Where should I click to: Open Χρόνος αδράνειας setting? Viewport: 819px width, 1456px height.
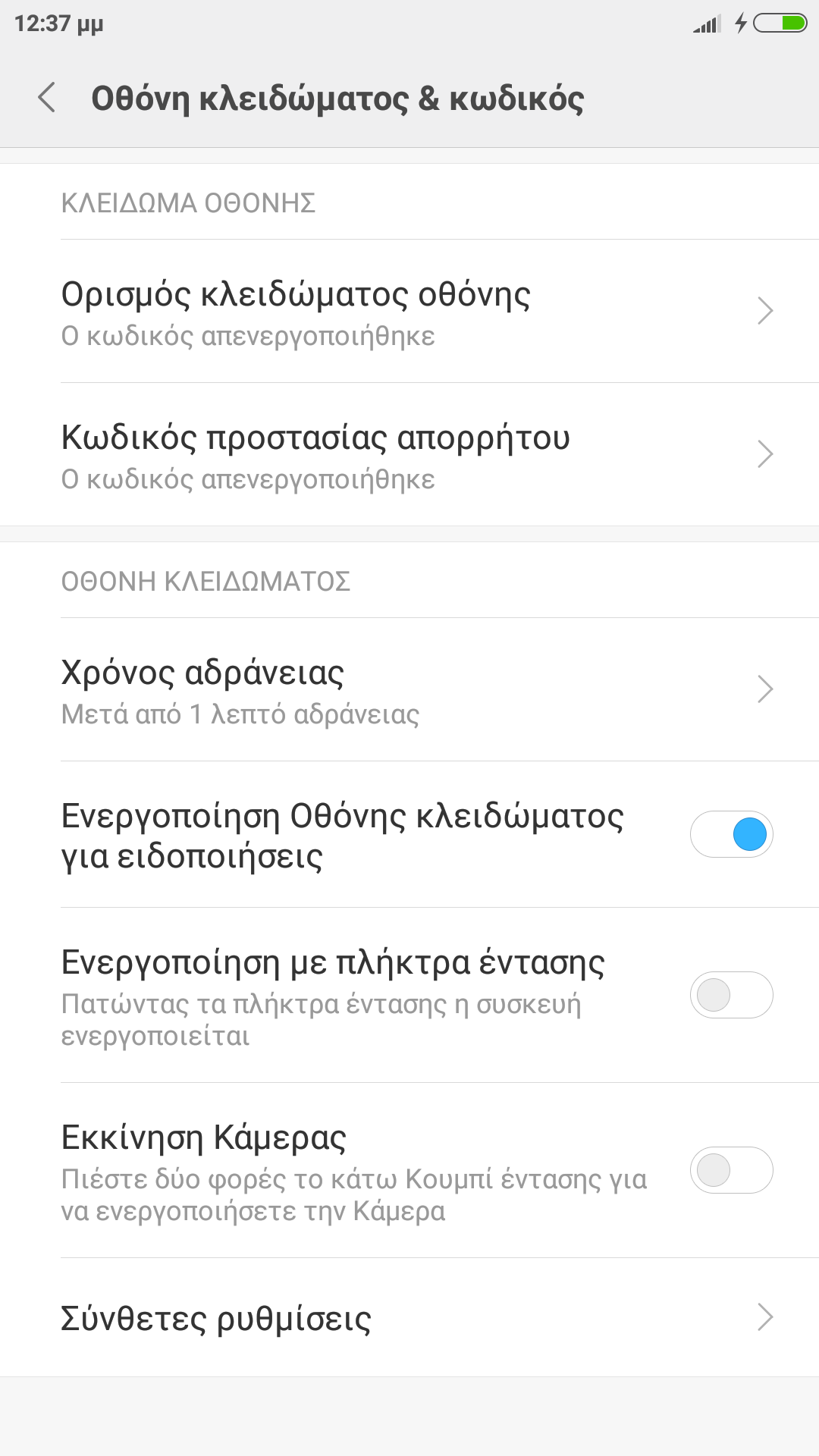(x=409, y=690)
